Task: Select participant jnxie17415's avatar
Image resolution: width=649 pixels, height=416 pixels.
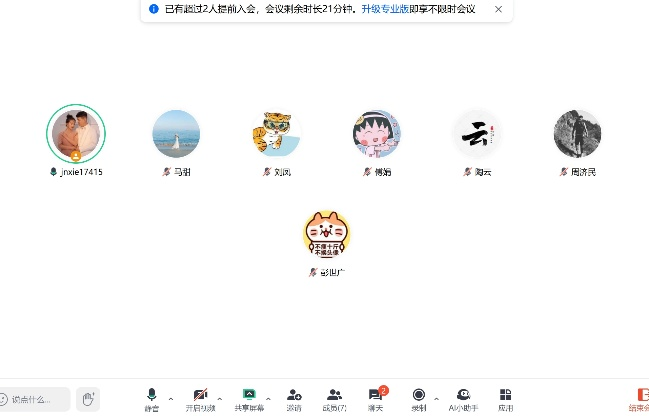Action: pos(76,133)
